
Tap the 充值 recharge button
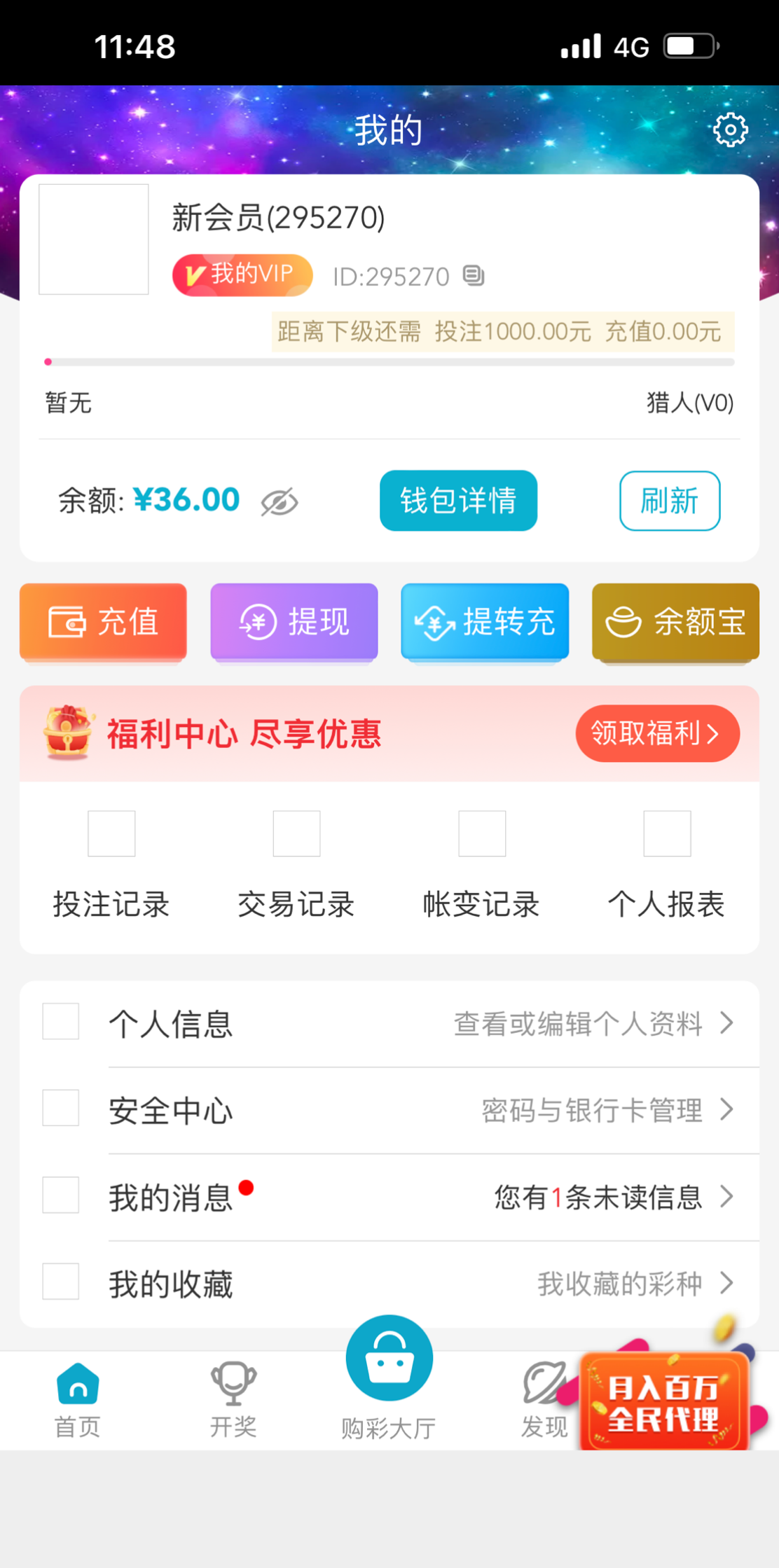coord(103,622)
